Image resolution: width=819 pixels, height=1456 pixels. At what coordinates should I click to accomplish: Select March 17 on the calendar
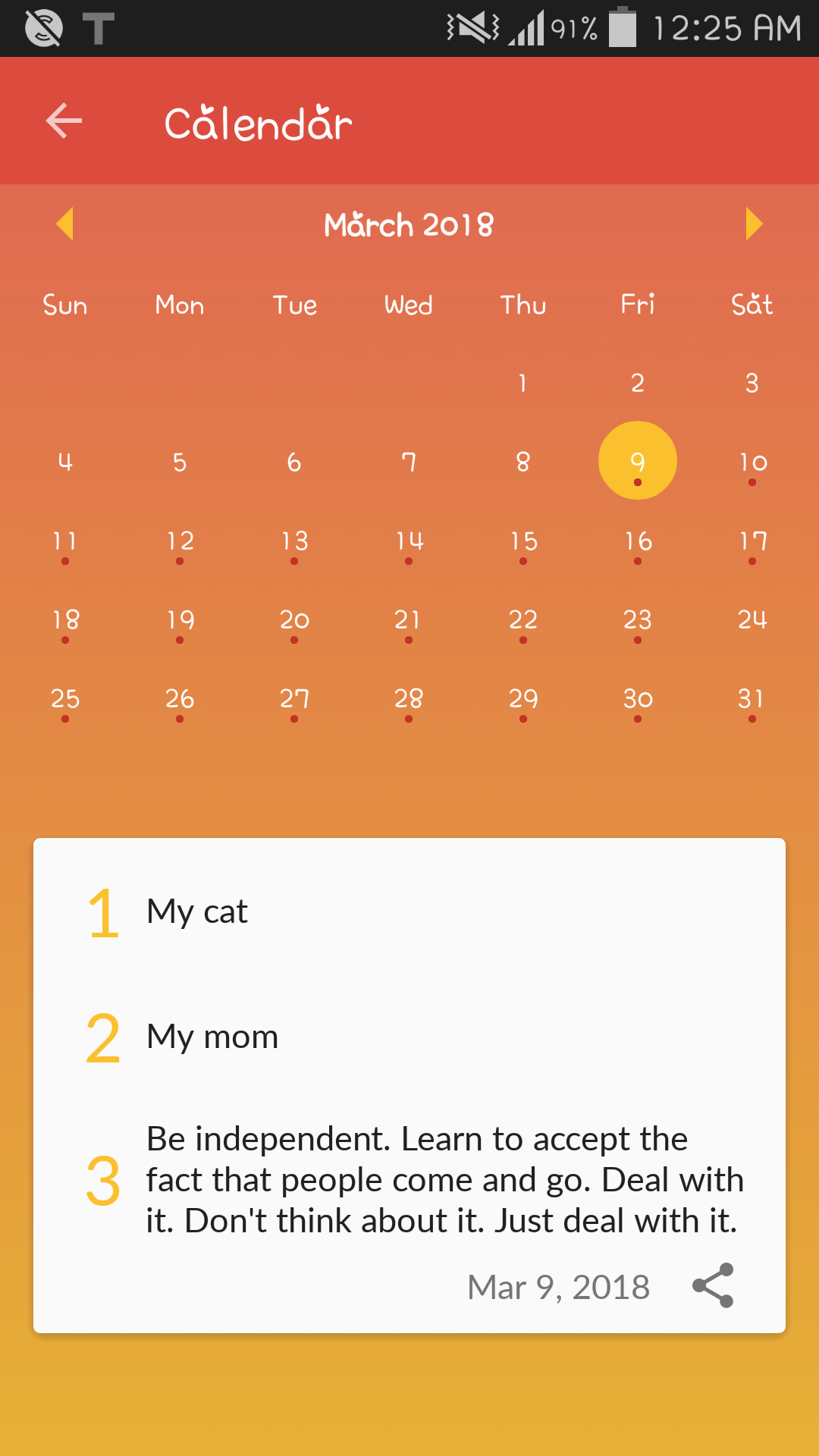click(752, 541)
